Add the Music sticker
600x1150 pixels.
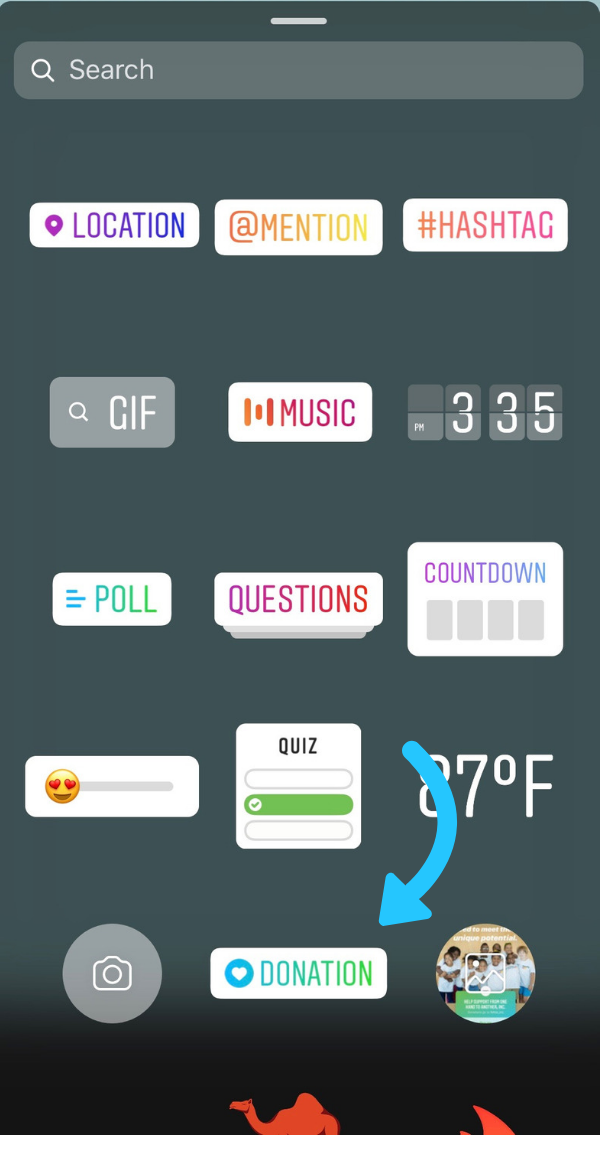coord(300,412)
